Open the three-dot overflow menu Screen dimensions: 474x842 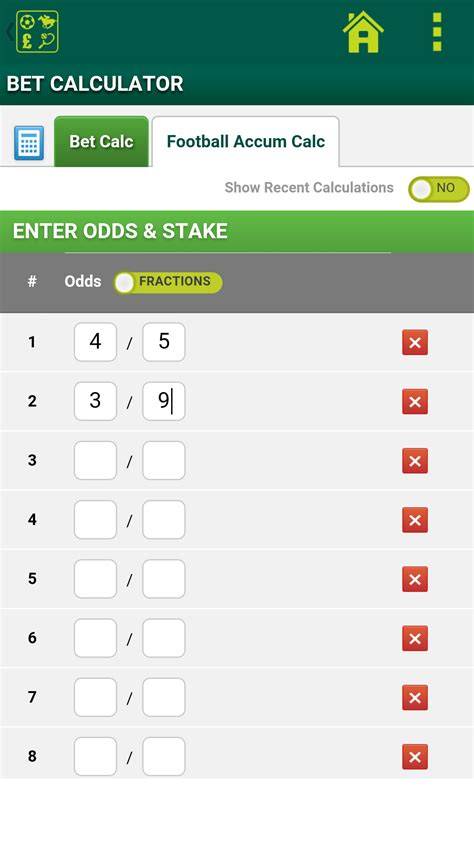click(437, 32)
